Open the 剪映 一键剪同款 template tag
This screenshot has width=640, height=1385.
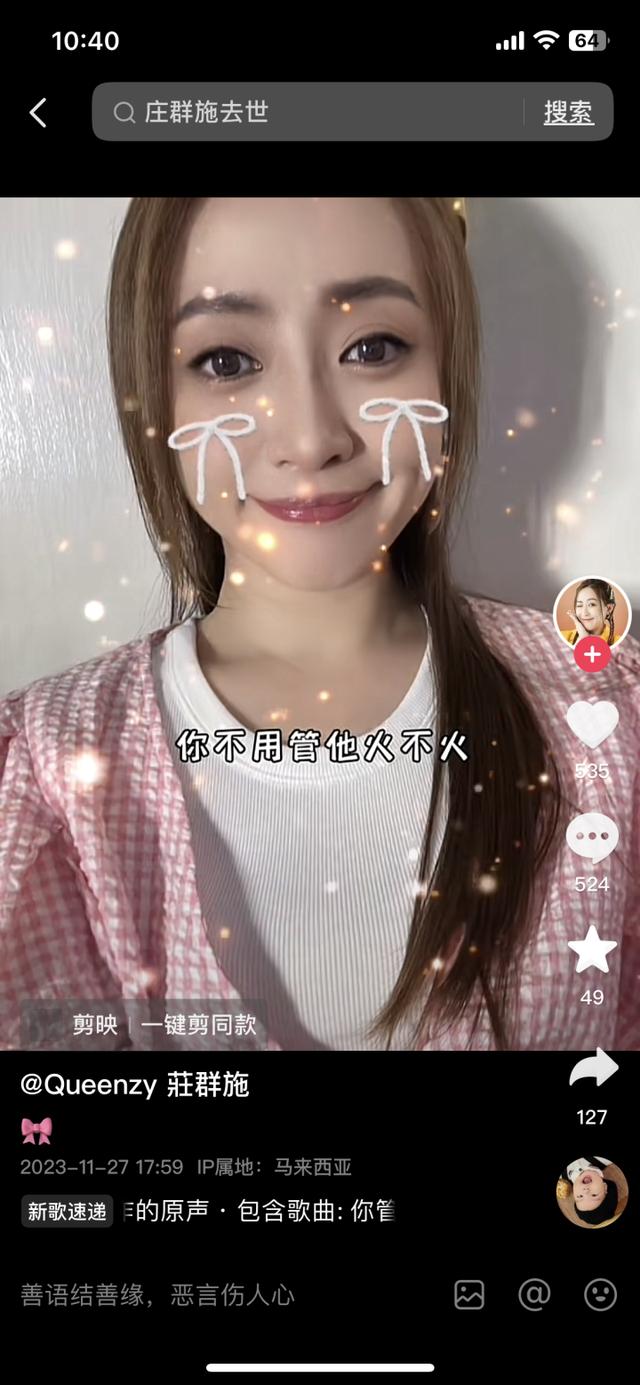(143, 1025)
